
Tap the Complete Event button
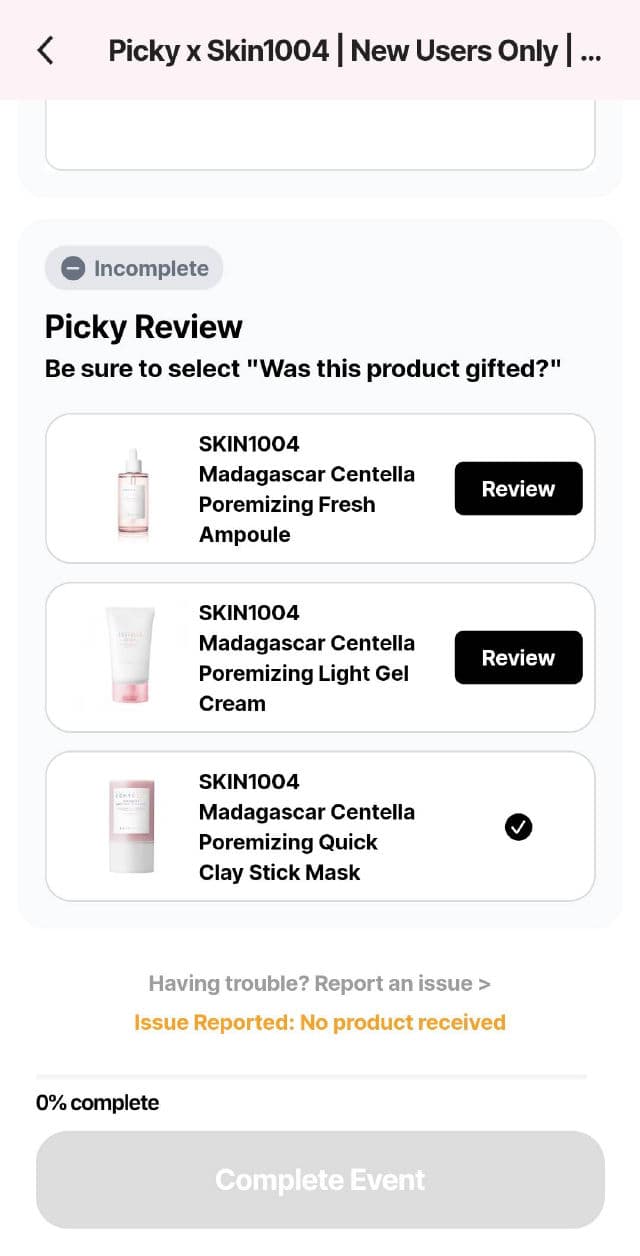(x=320, y=1180)
